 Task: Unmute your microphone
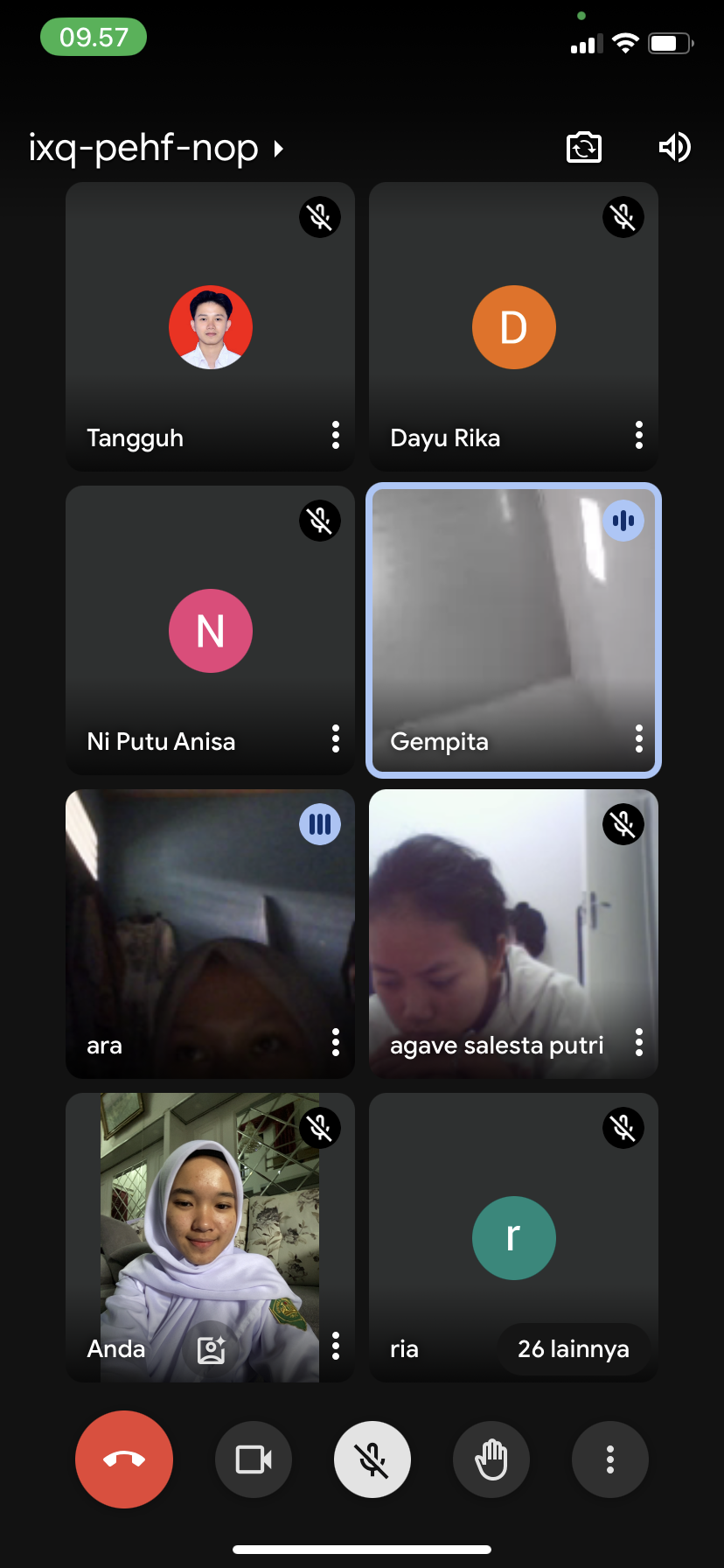(372, 1459)
